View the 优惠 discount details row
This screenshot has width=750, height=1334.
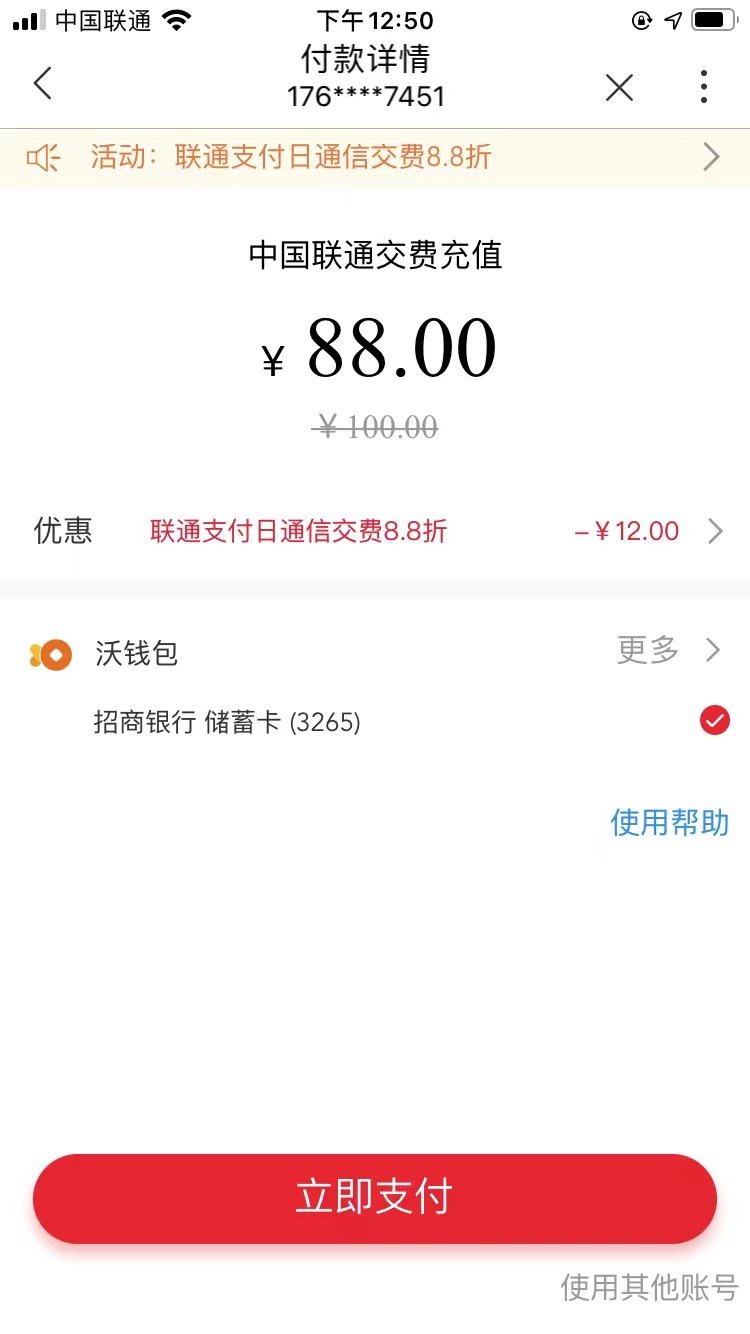click(375, 531)
